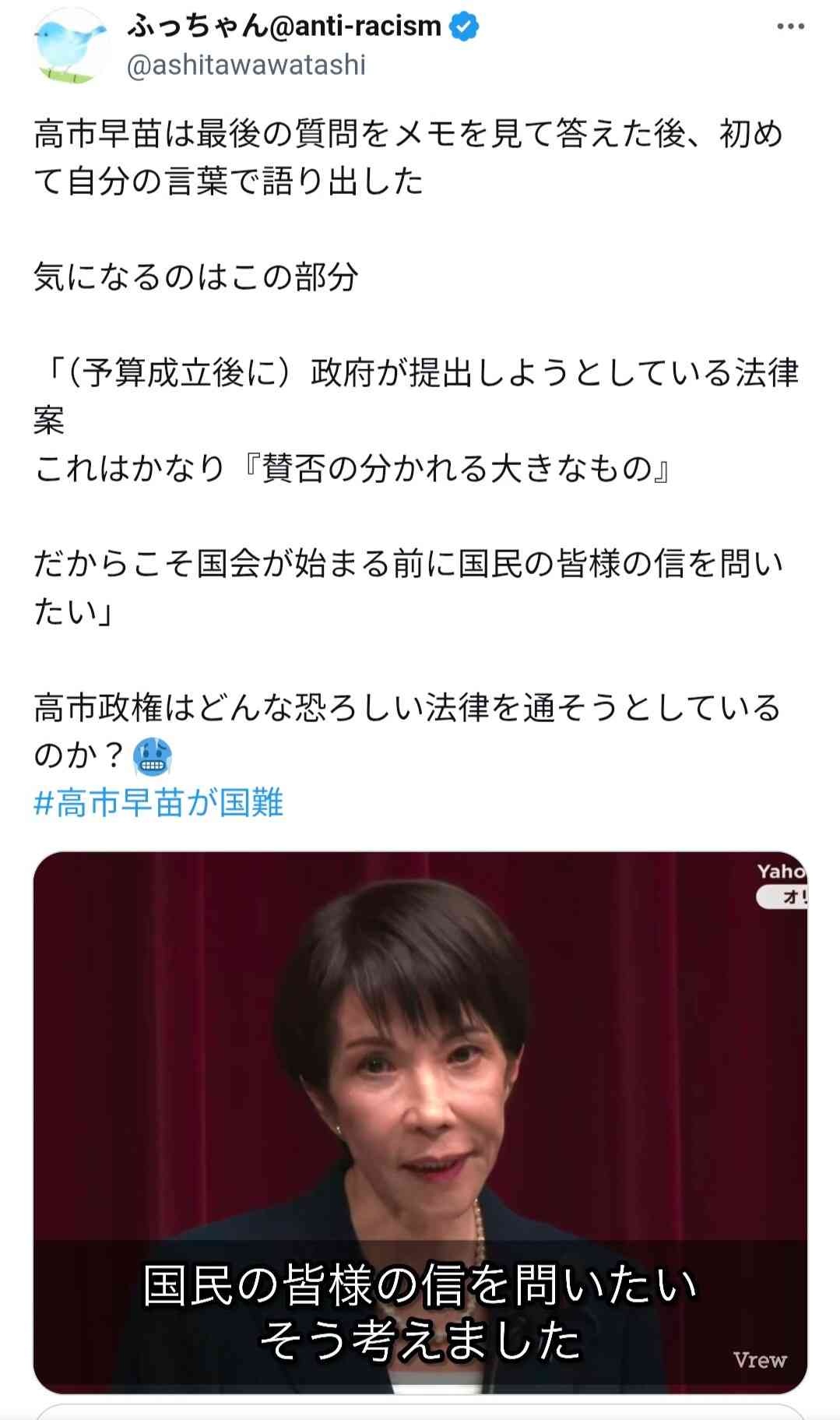The image size is (840, 1420).
Task: Open the @ashitawawatashi profile name
Action: 246,65
